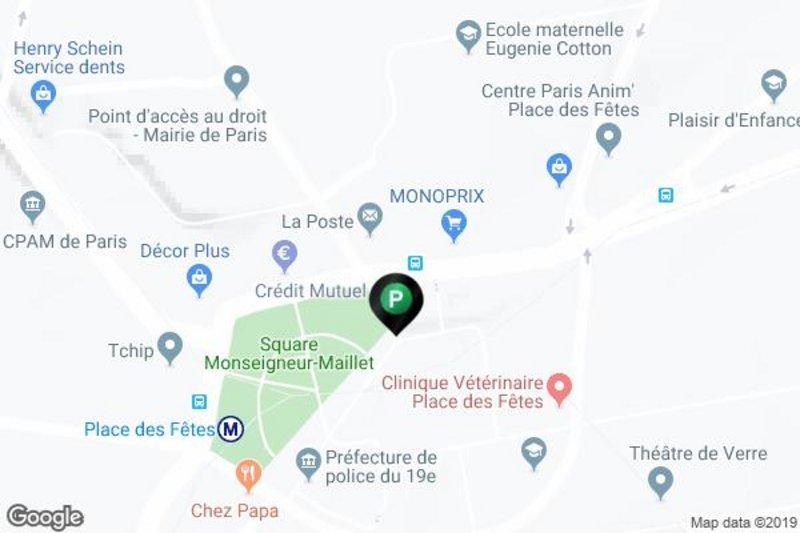Open the Google logo link
Image resolution: width=800 pixels, height=533 pixels.
click(45, 517)
